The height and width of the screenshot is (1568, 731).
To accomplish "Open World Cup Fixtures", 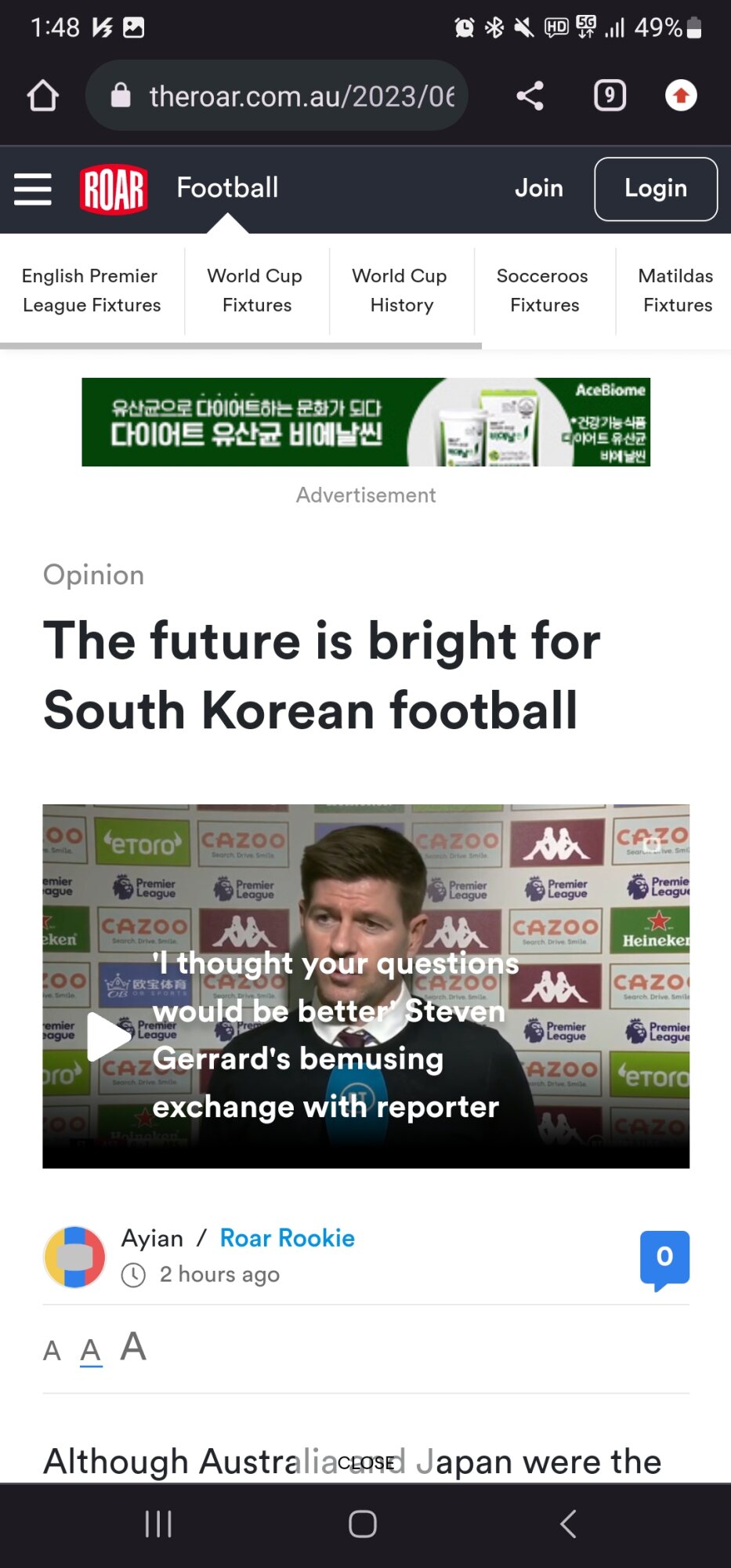I will [x=256, y=291].
